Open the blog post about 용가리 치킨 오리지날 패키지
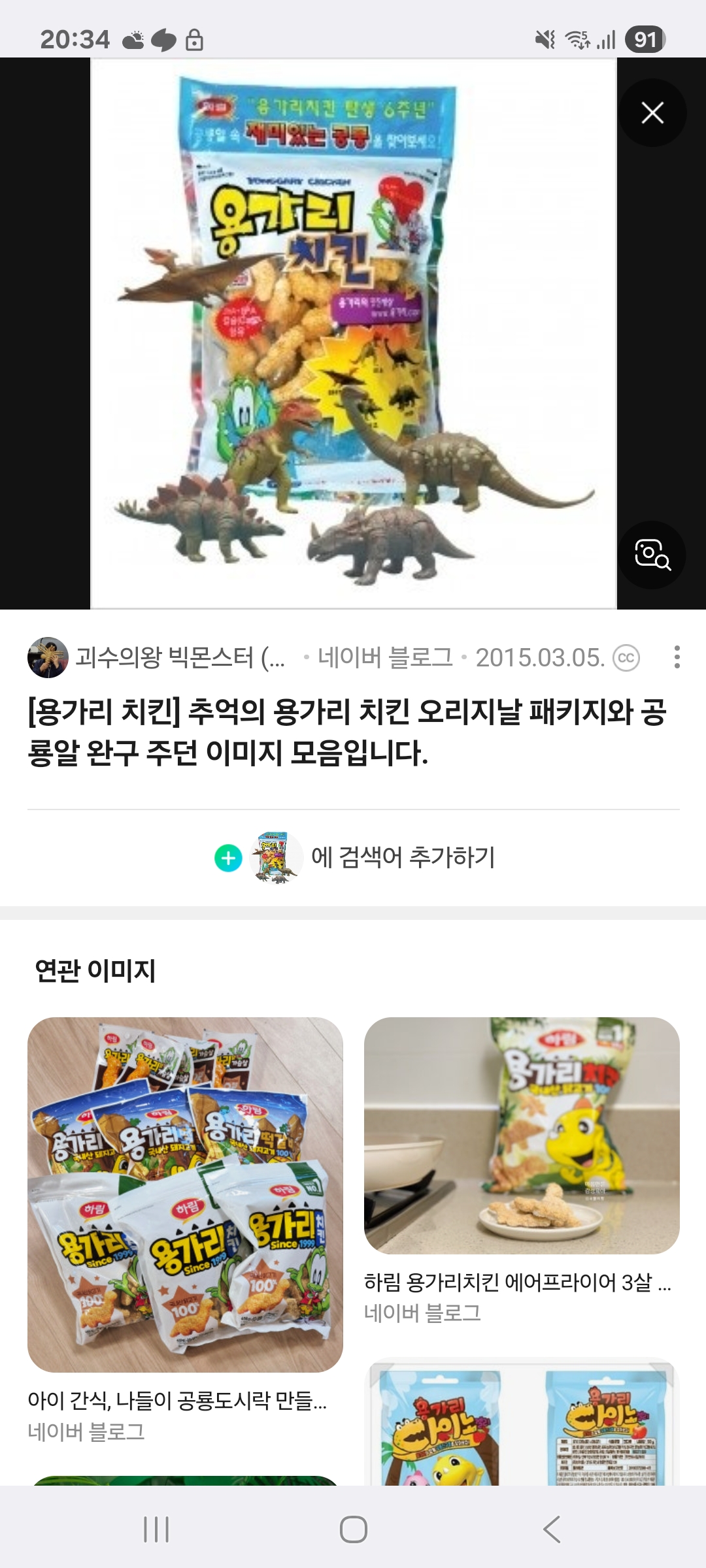The height and width of the screenshot is (1568, 706). (x=346, y=732)
